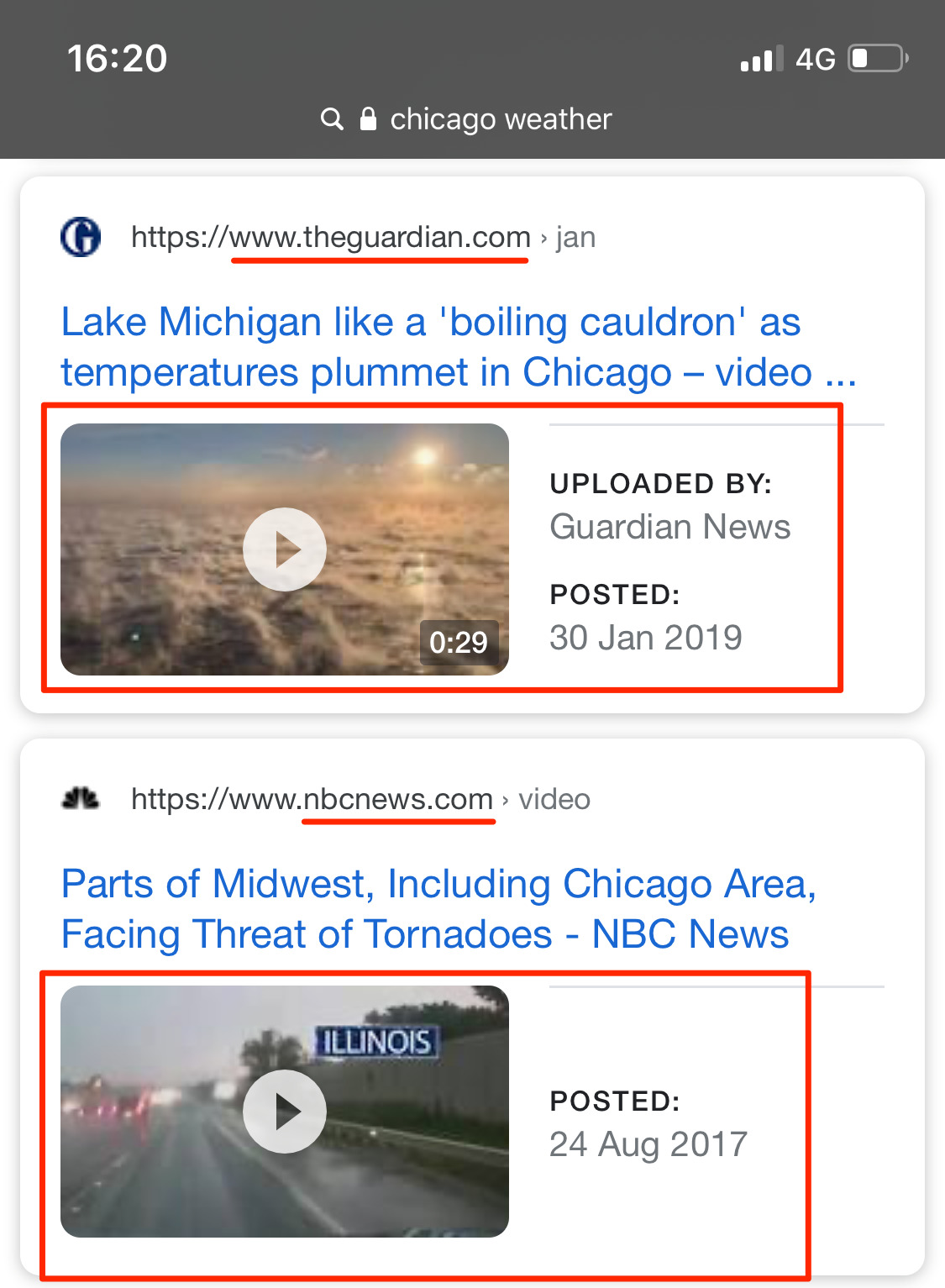Tap the battery level indicator
Viewport: 945px width, 1288px height.
(x=874, y=58)
